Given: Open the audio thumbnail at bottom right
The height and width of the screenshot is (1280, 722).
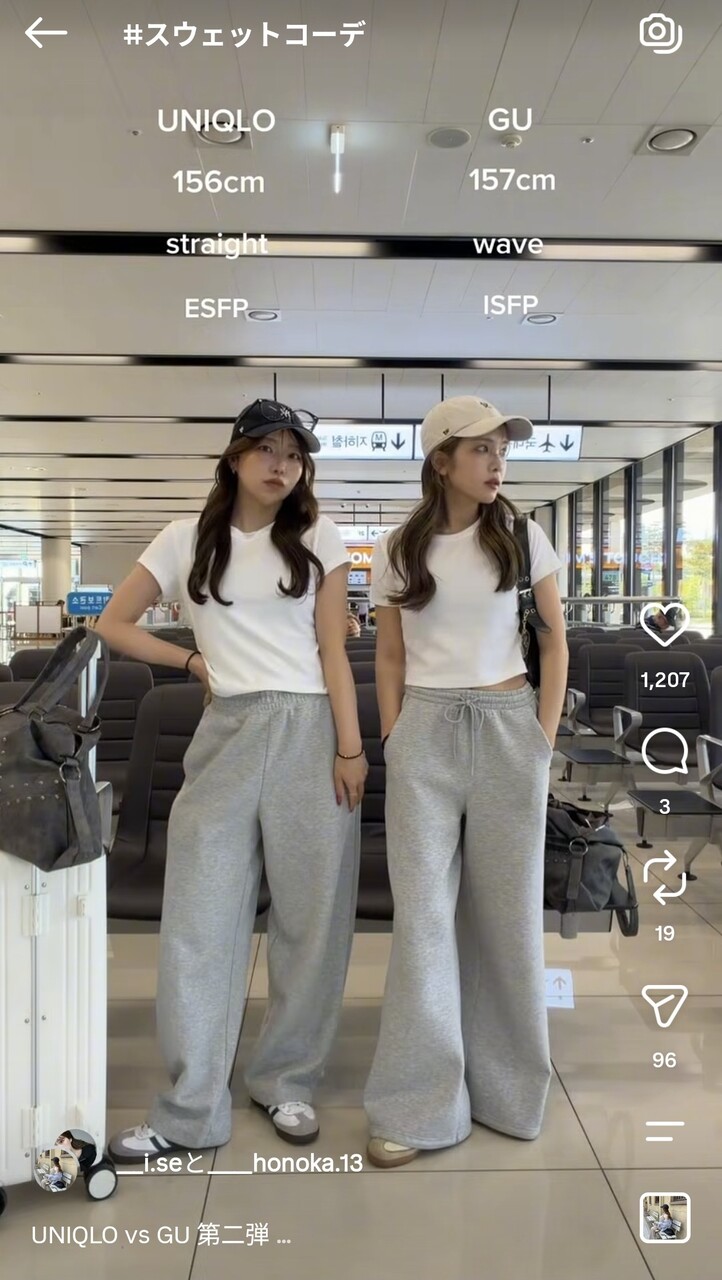Looking at the screenshot, I should point(665,1217).
